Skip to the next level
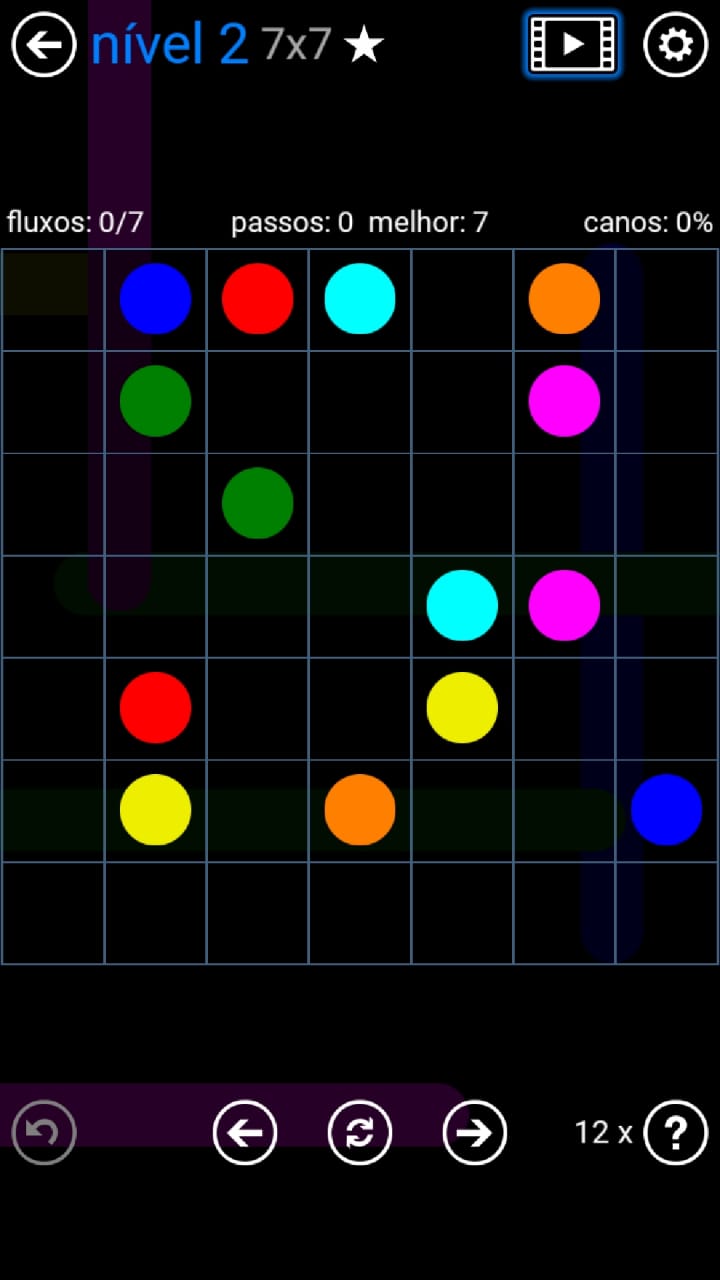This screenshot has height=1280, width=720. tap(475, 1132)
